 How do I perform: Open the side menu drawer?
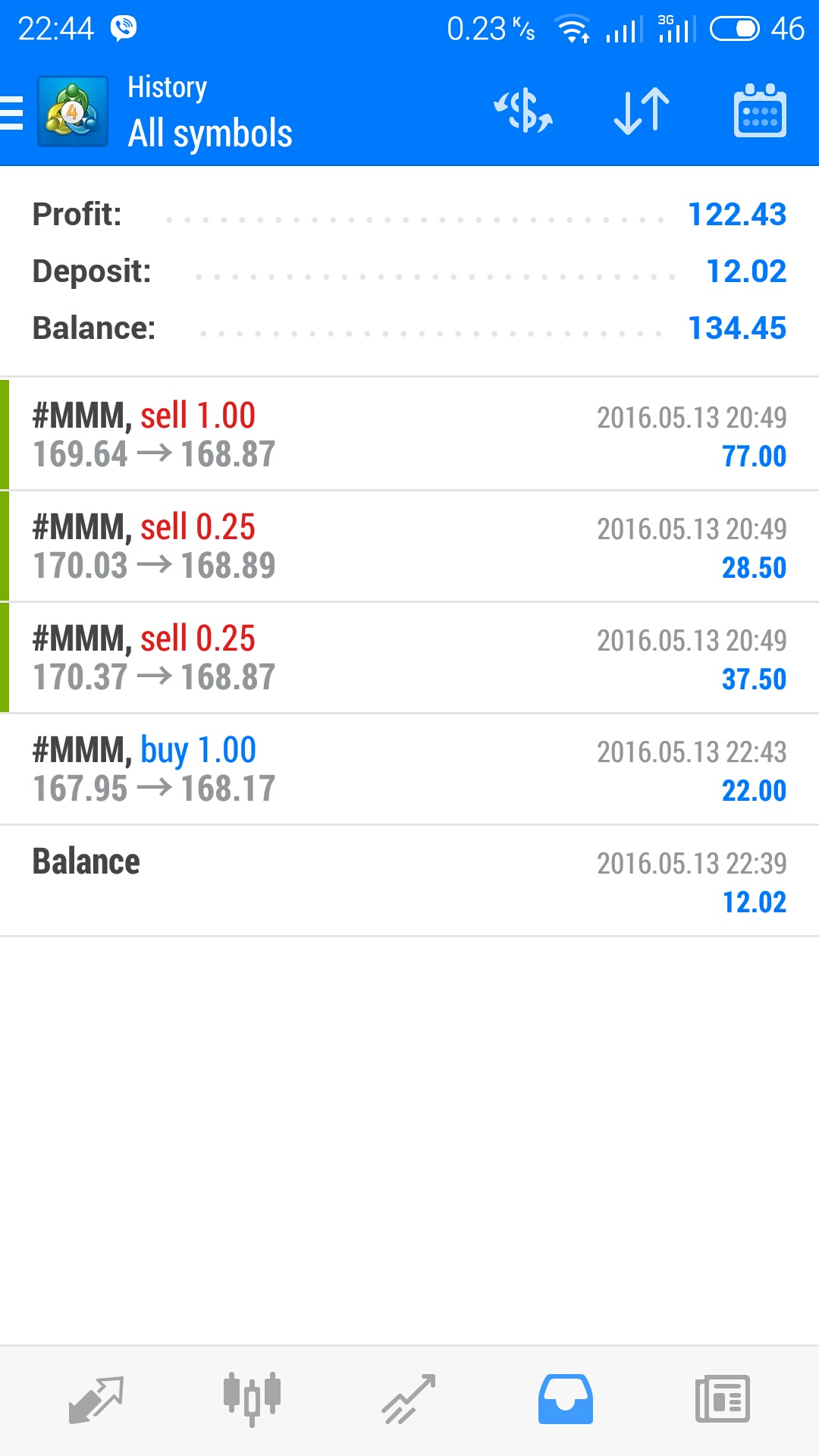click(x=12, y=114)
